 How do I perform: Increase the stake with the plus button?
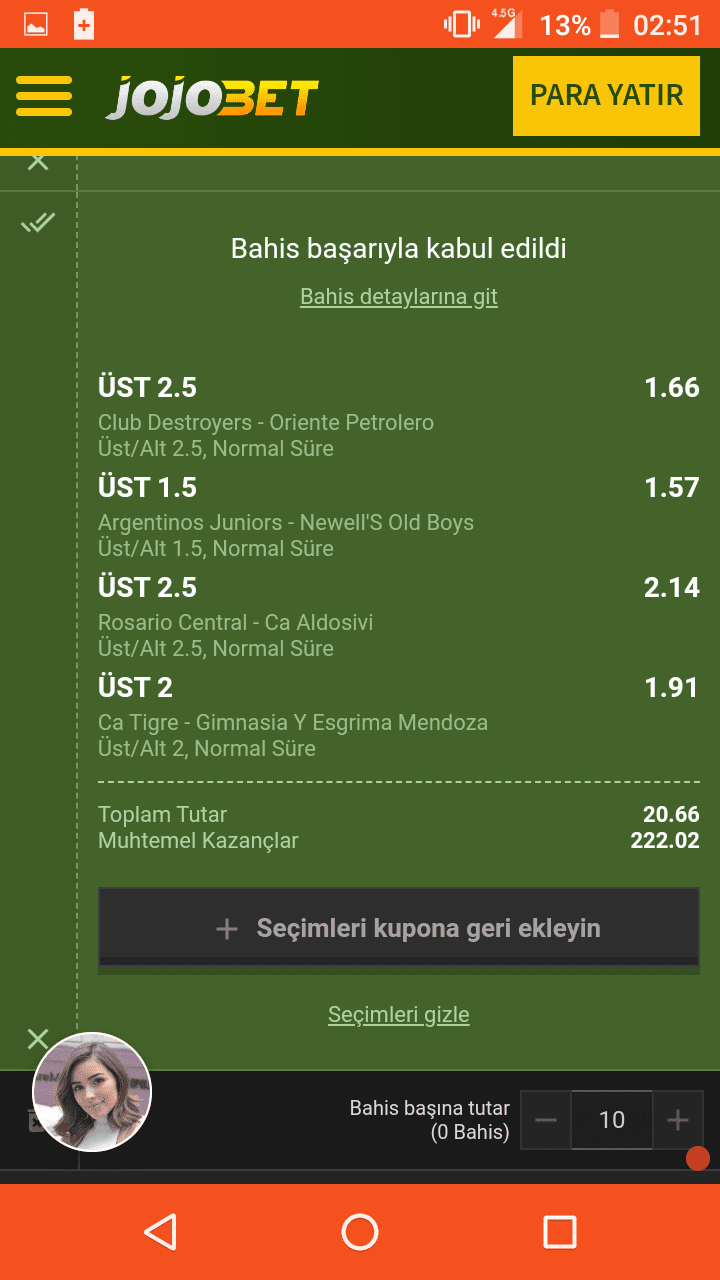678,1120
